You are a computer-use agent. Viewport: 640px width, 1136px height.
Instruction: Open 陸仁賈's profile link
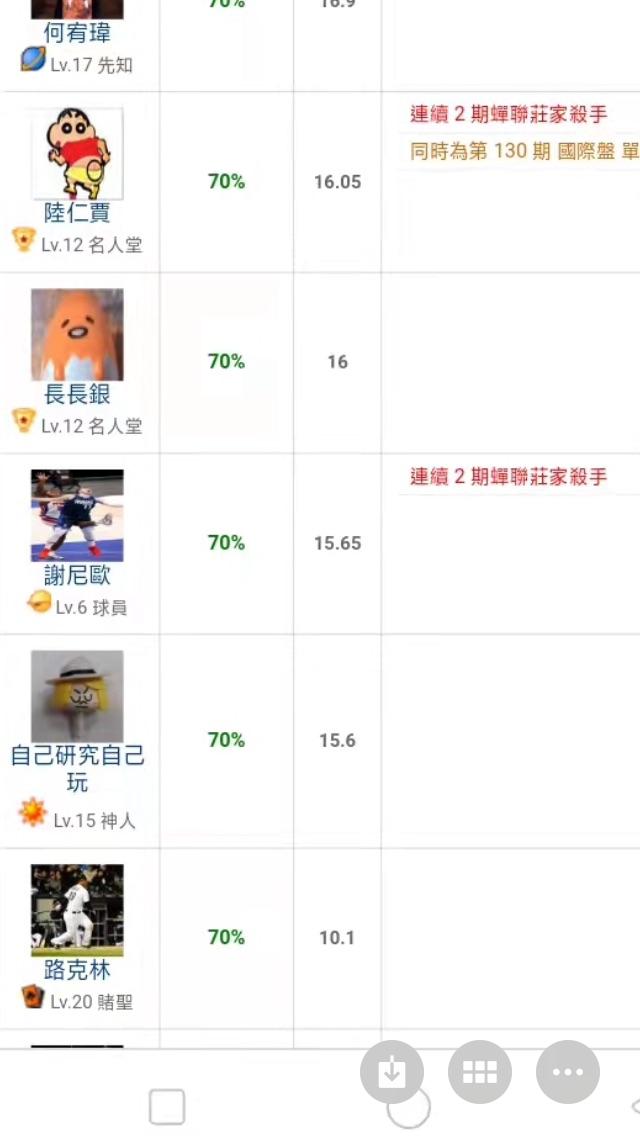pyautogui.click(x=77, y=213)
